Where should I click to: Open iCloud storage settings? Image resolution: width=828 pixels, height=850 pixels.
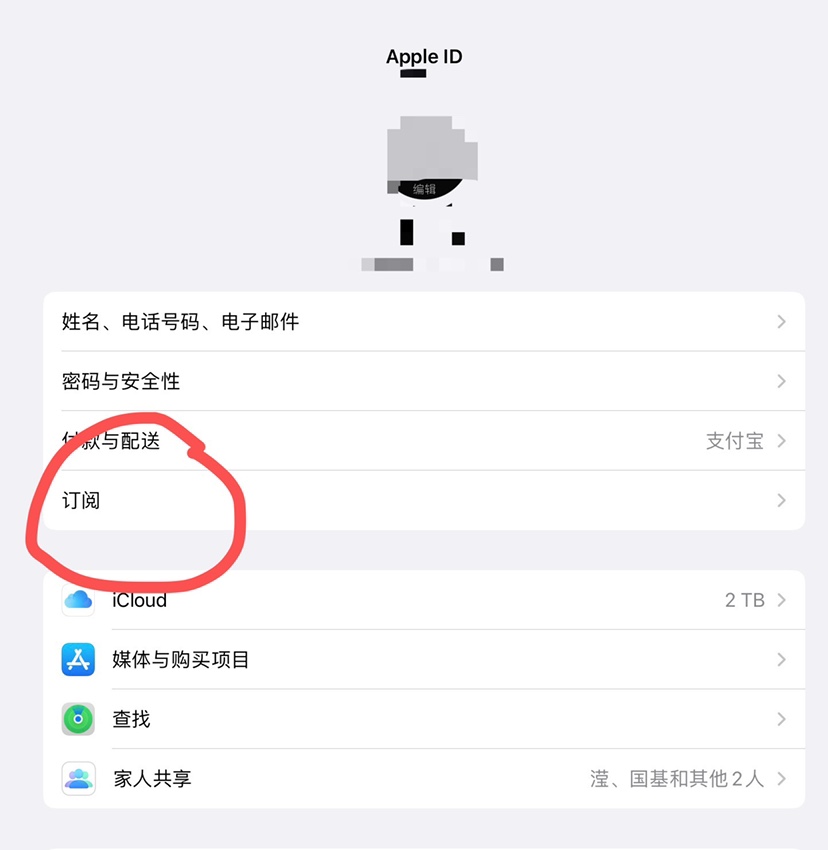point(423,600)
